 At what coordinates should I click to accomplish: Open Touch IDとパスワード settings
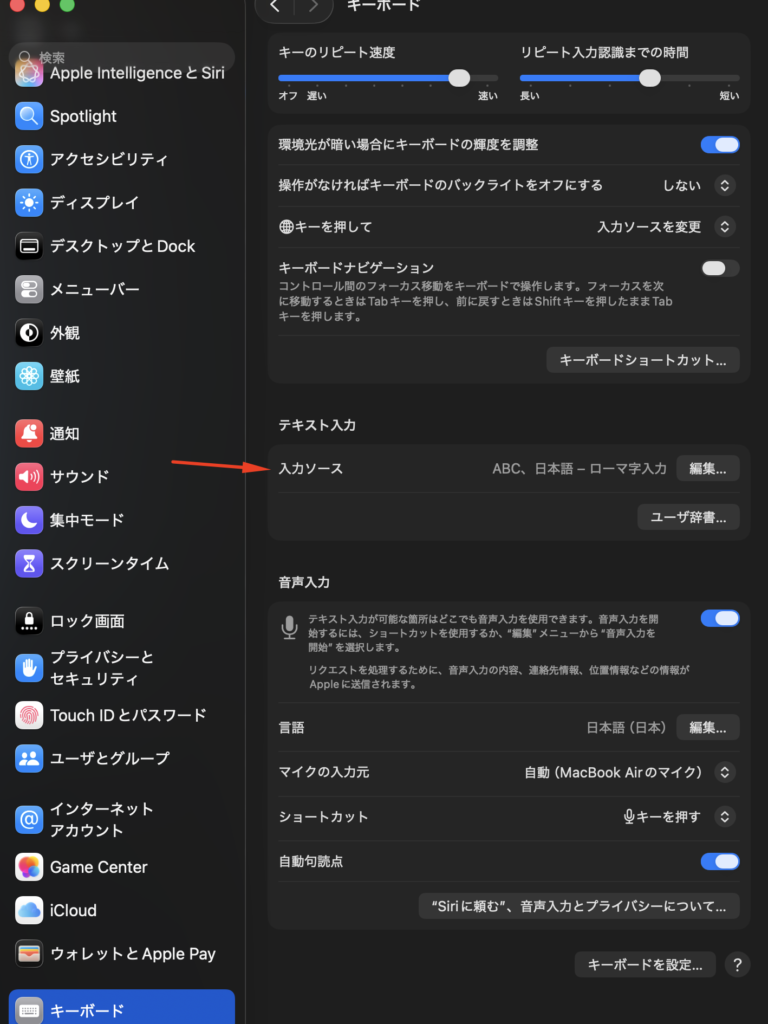(x=127, y=715)
